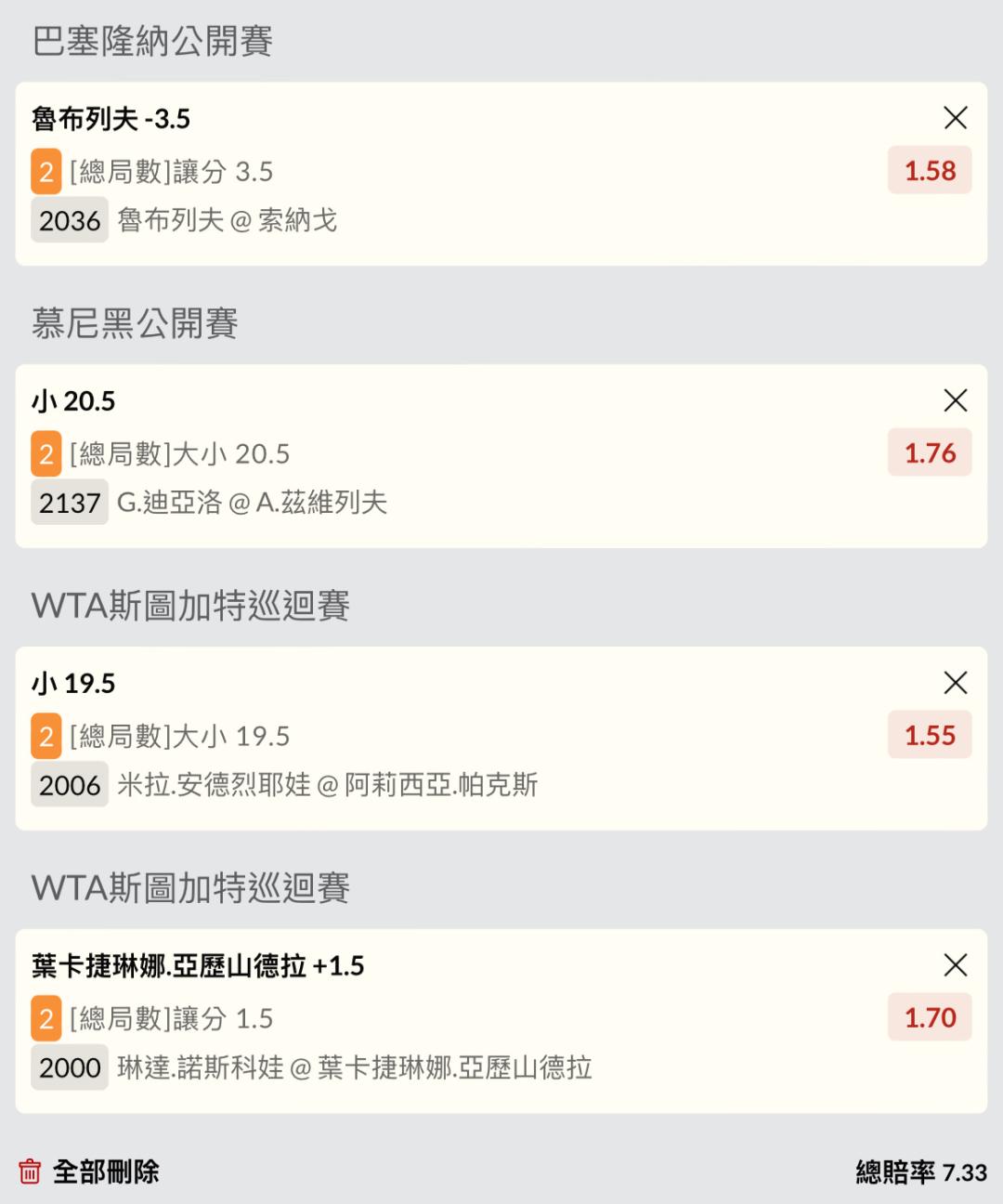Open the G.迪亞洛 @ A.茲維列夫 match card
This screenshot has width=1003, height=1204.
[252, 504]
